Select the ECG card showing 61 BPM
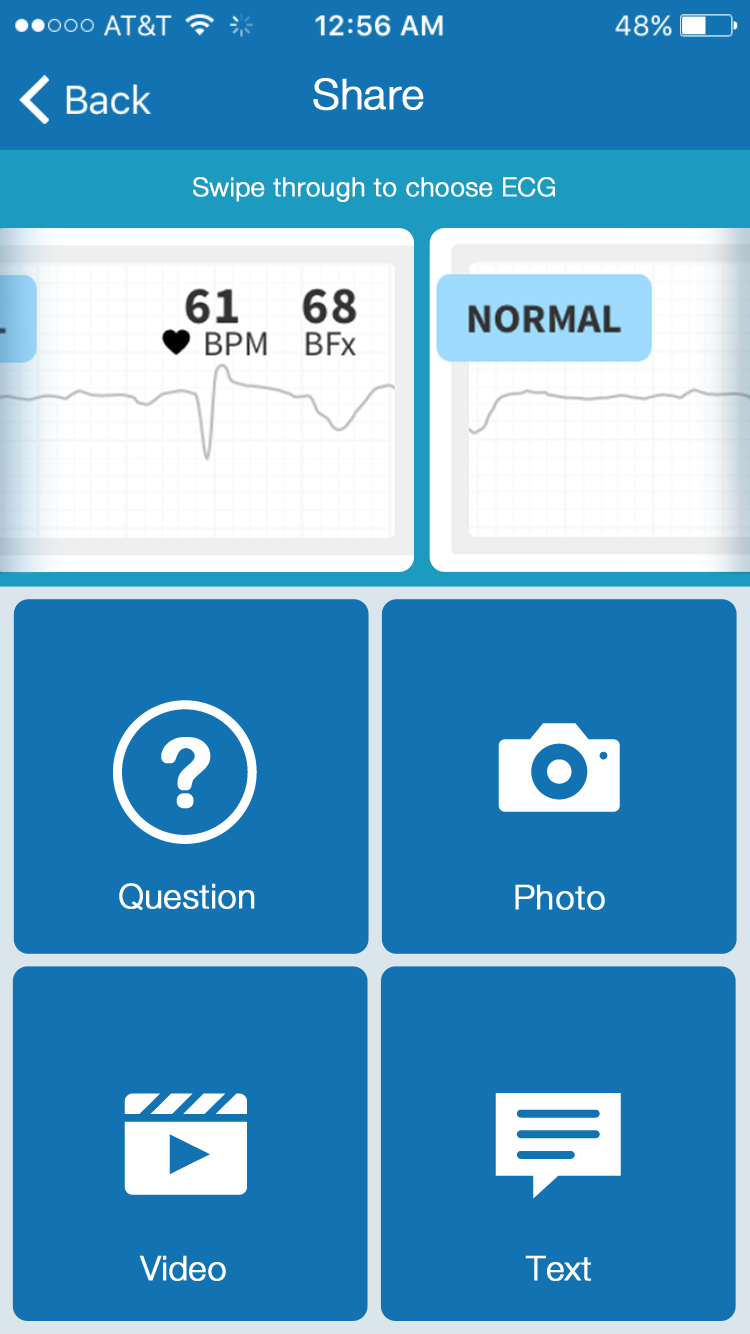 pos(207,400)
